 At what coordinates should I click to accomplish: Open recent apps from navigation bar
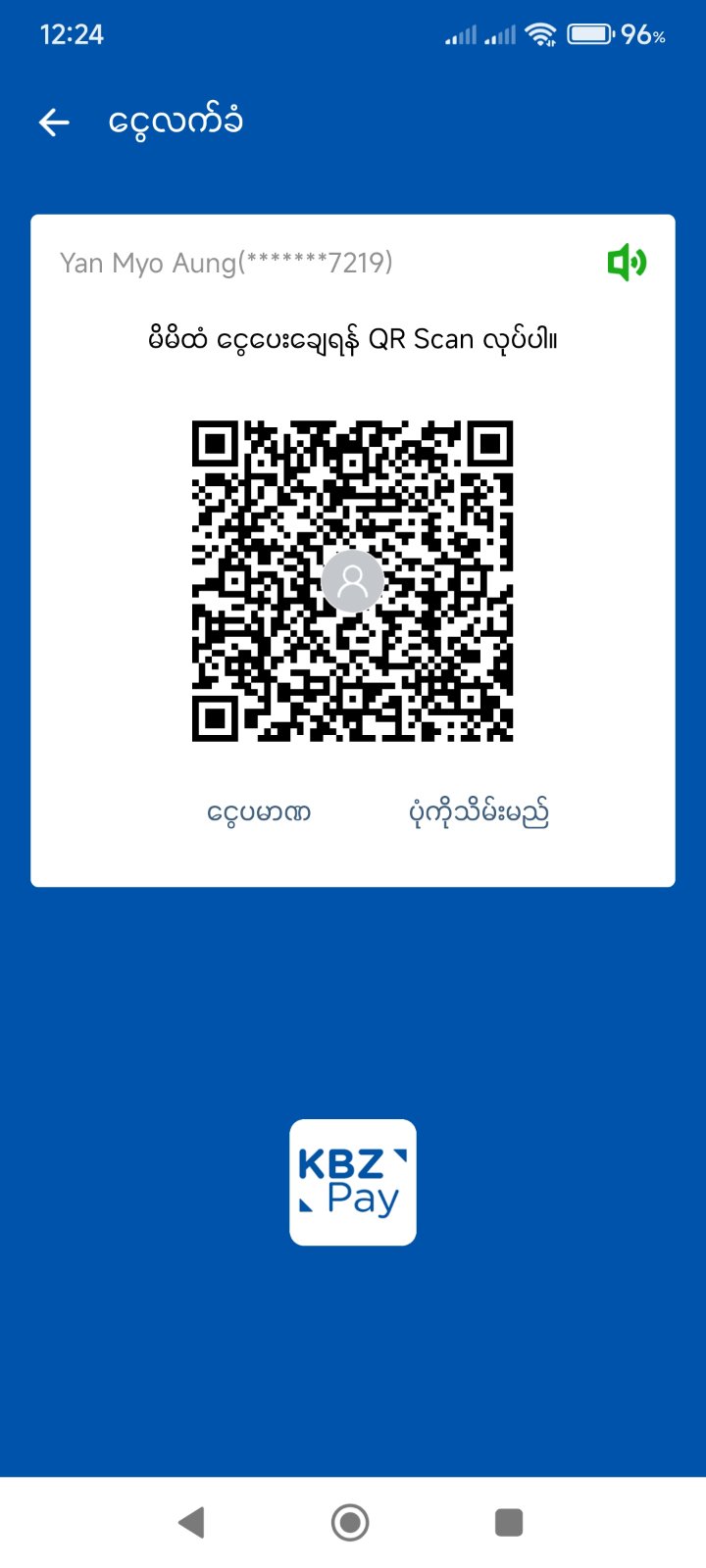[509, 1522]
